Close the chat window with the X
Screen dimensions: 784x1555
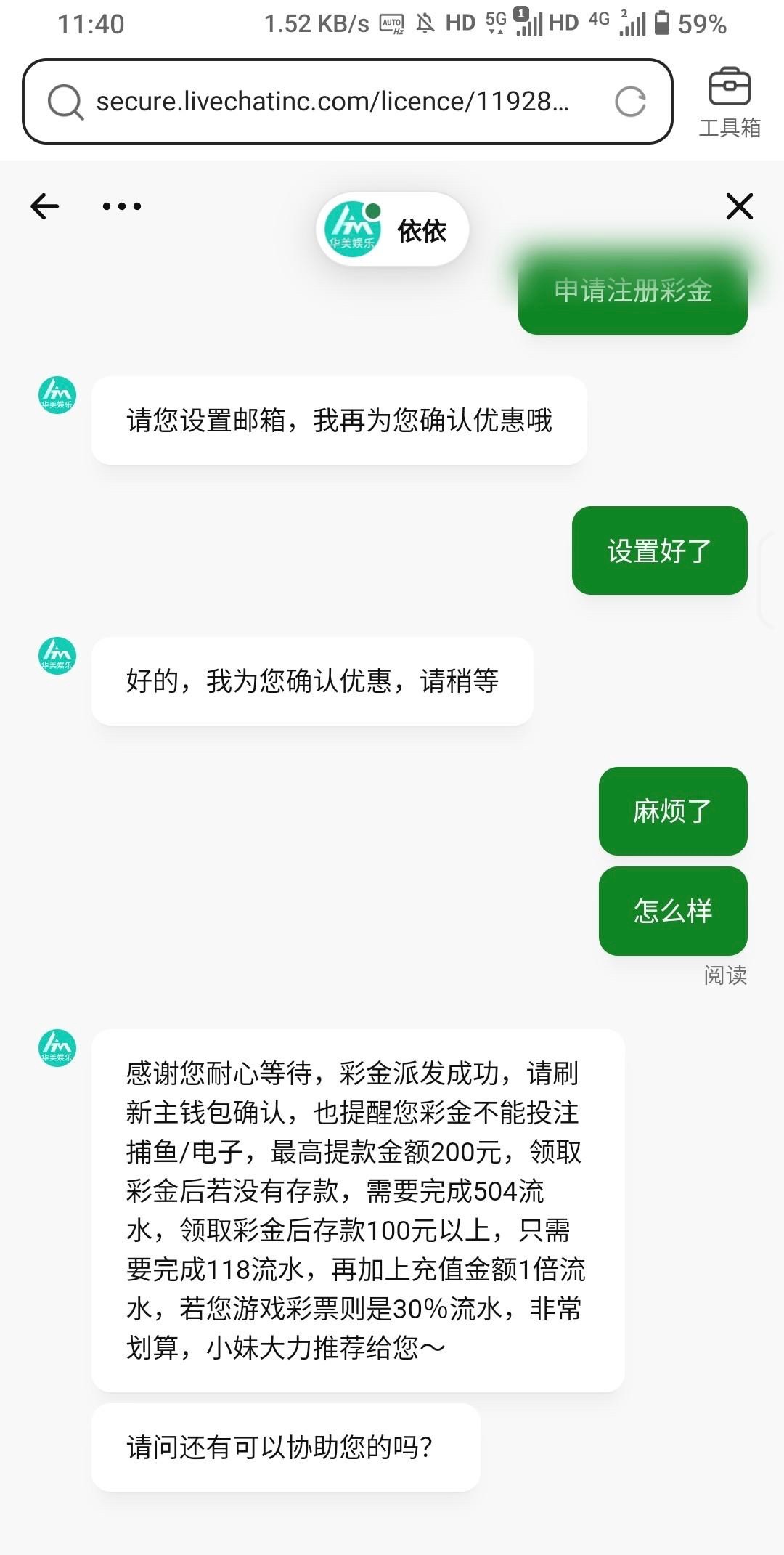[x=739, y=206]
